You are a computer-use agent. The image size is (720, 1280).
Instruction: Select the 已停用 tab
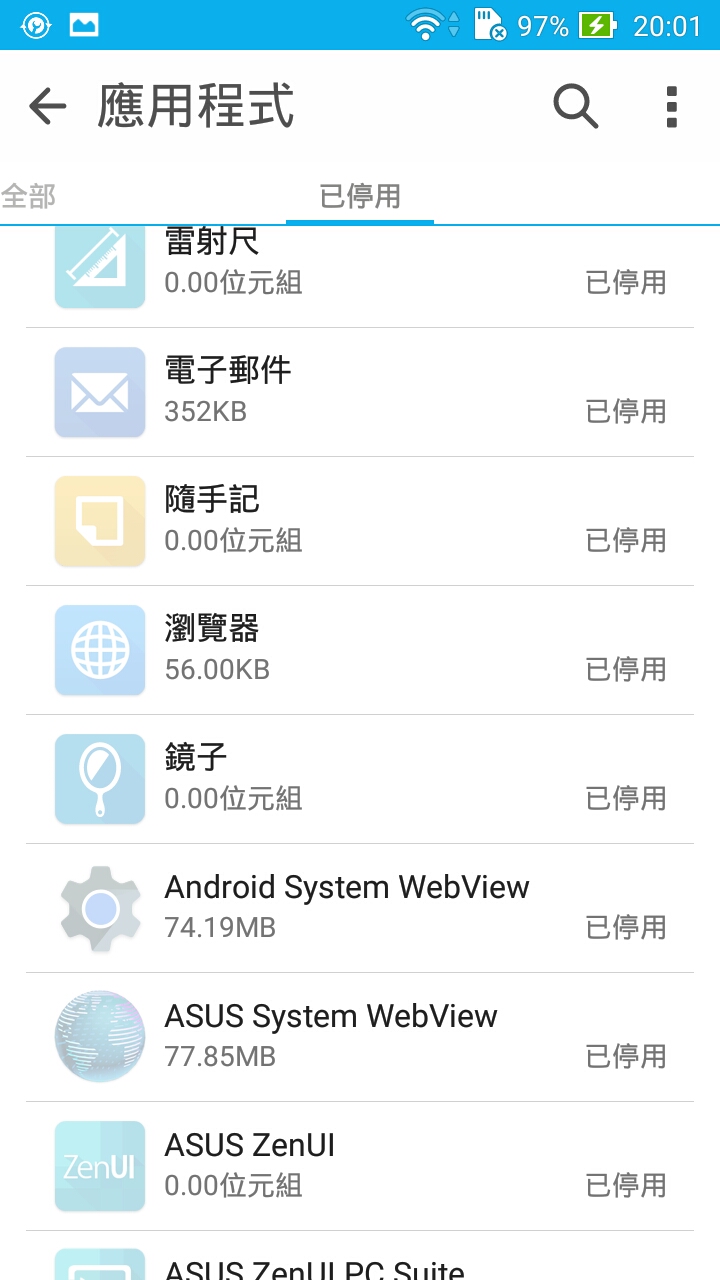[x=360, y=196]
